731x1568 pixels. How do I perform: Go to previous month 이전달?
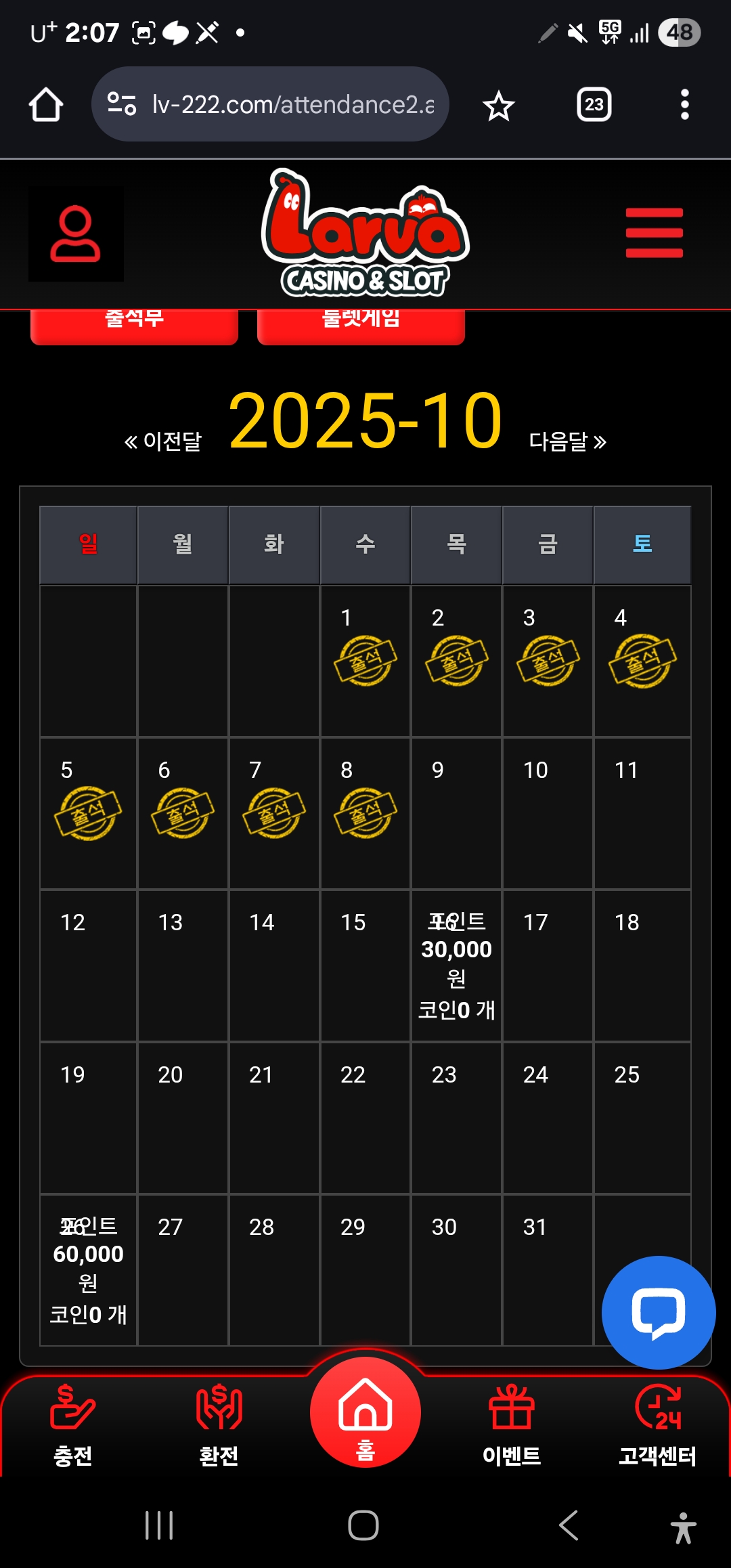[163, 441]
